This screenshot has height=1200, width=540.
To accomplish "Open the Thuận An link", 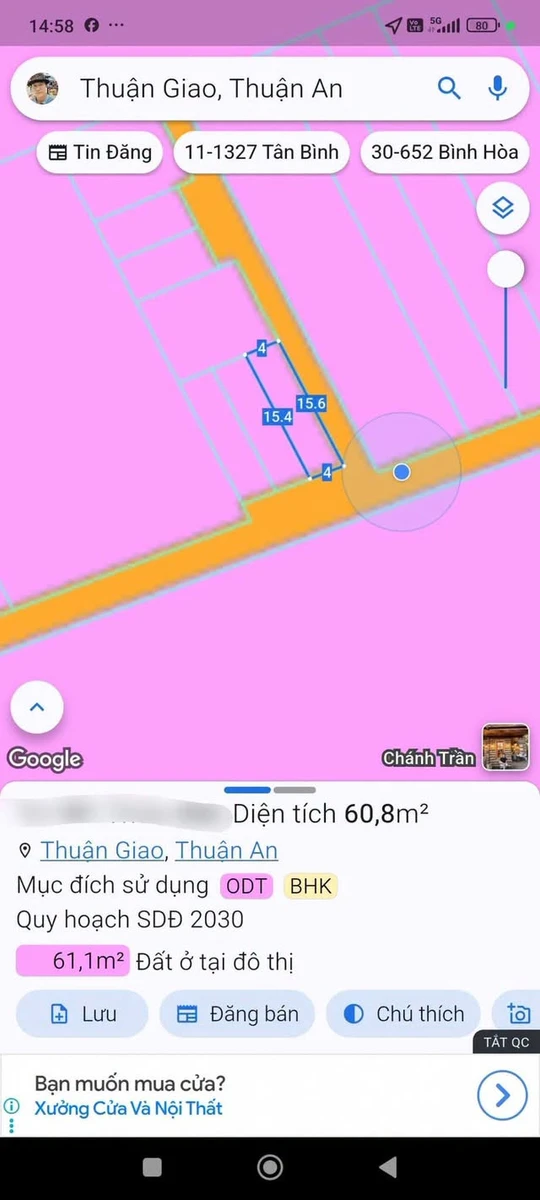I will 227,851.
